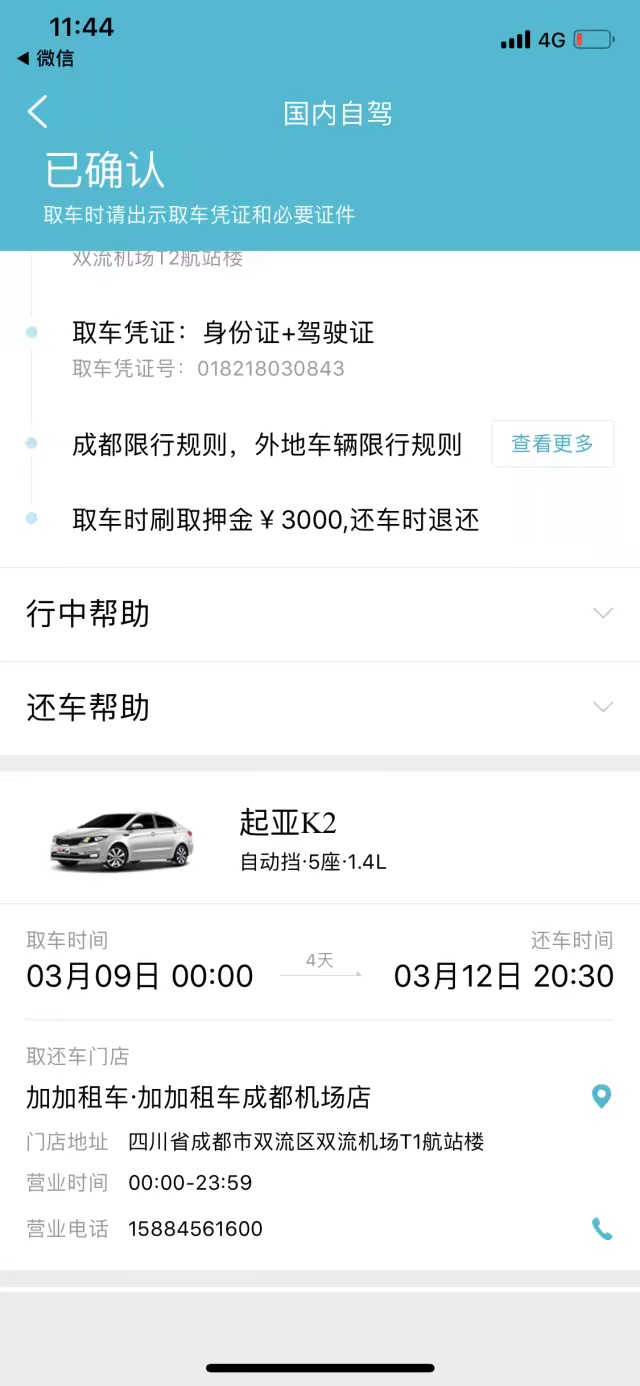This screenshot has height=1386, width=640.
Task: Return to 微信 from the status bar
Action: pos(46,58)
